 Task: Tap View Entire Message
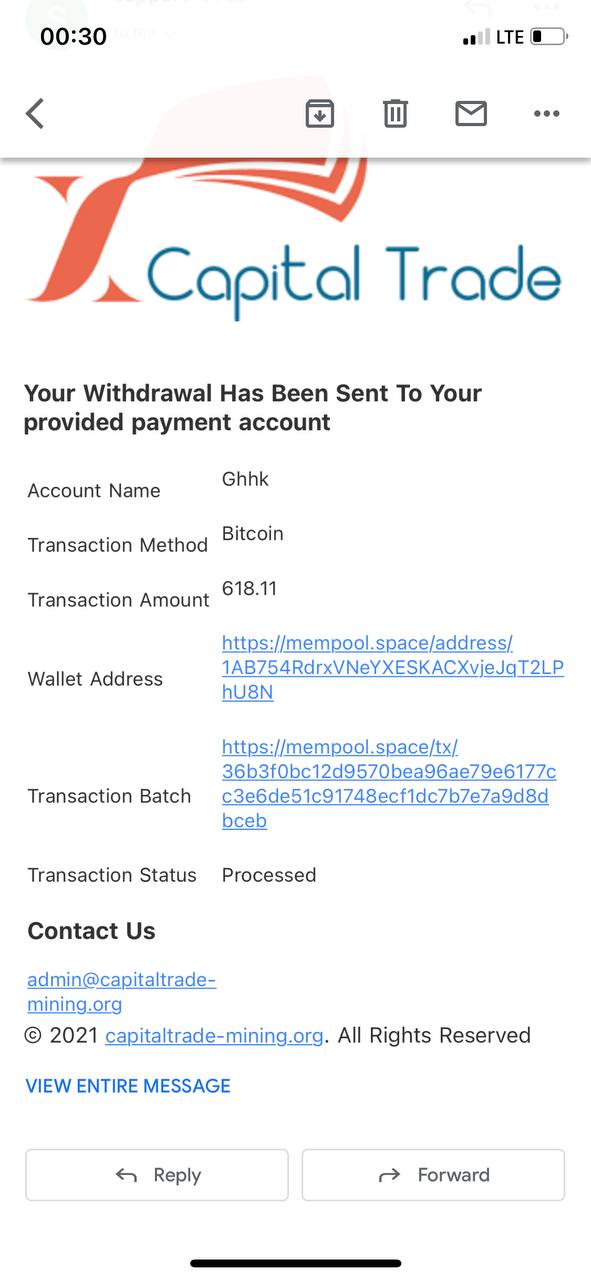tap(128, 1086)
